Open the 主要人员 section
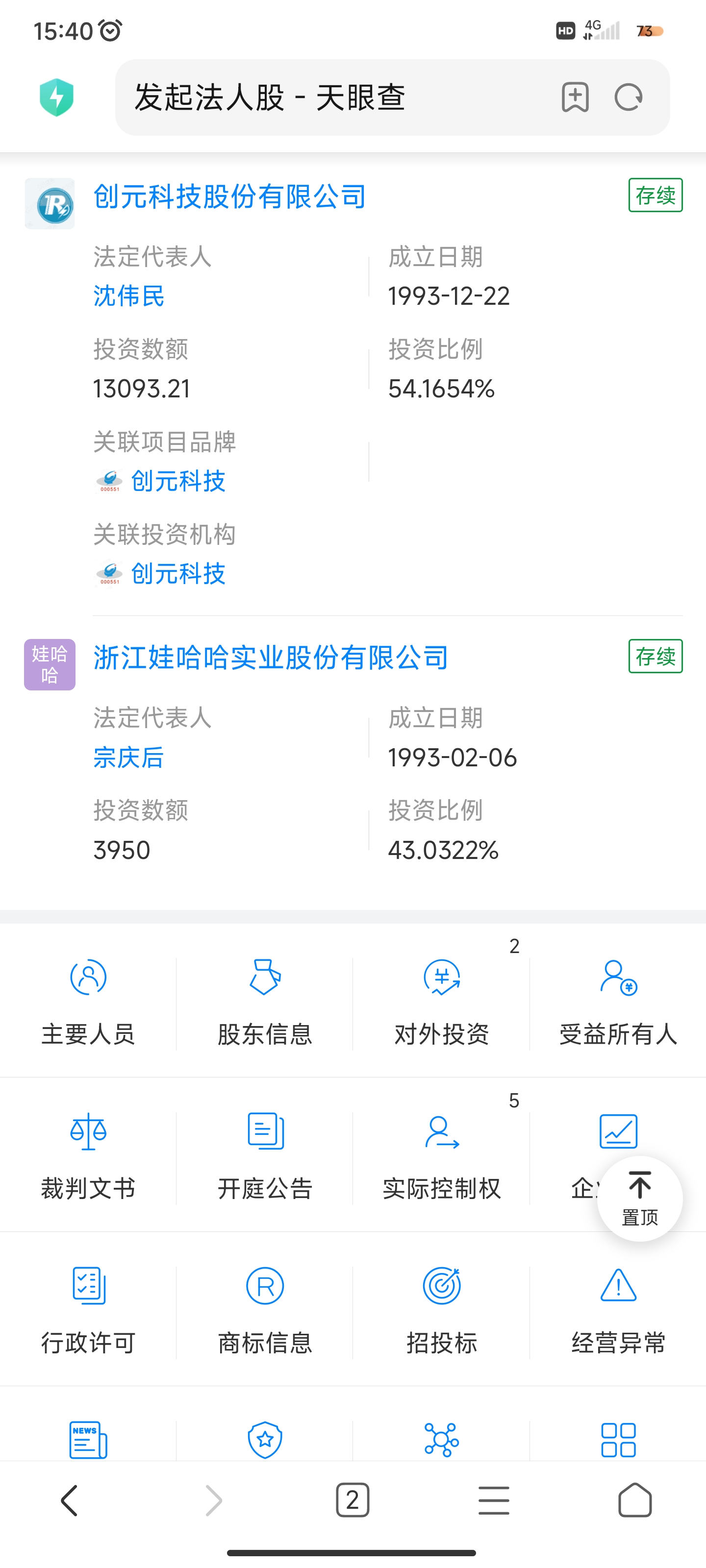Image resolution: width=706 pixels, height=1568 pixels. [88, 1003]
